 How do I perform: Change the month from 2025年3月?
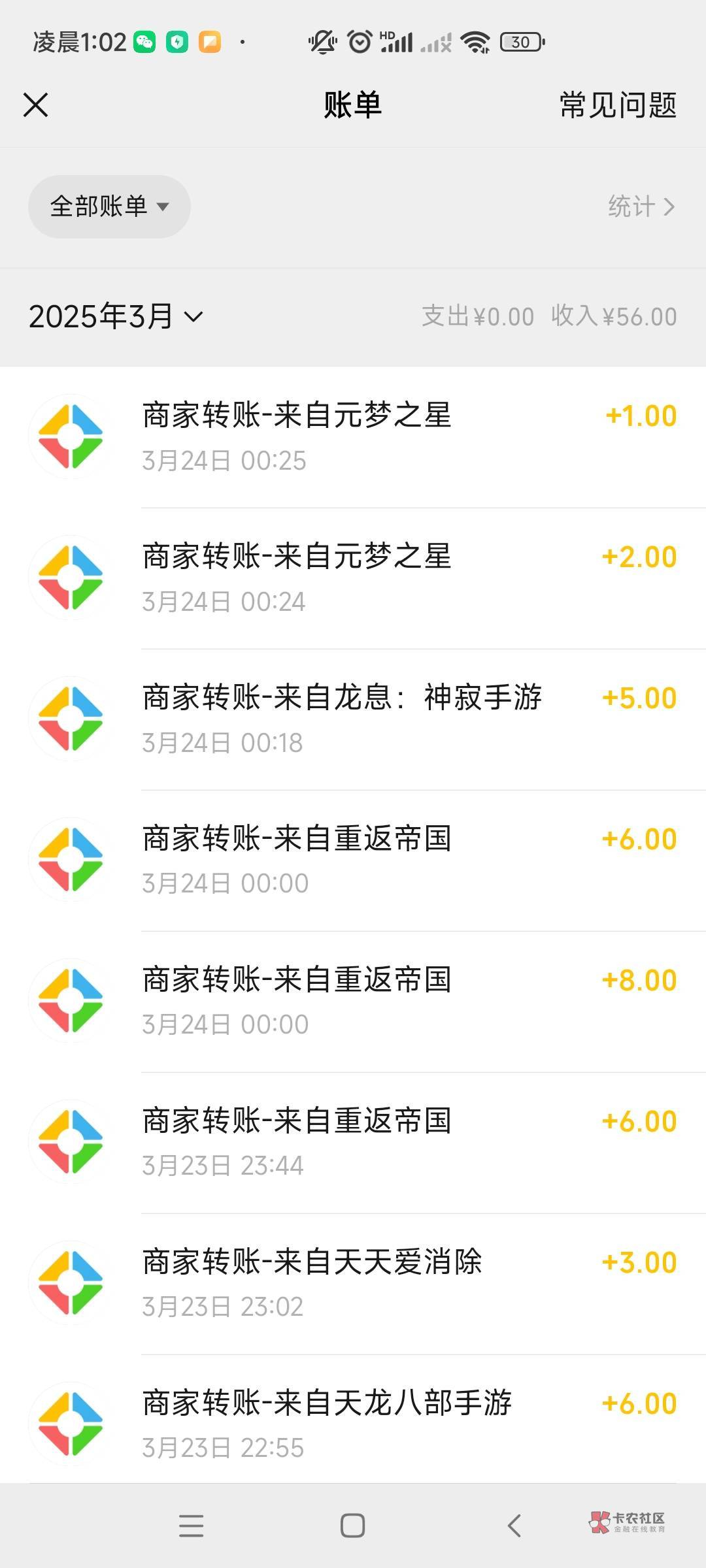tap(116, 317)
